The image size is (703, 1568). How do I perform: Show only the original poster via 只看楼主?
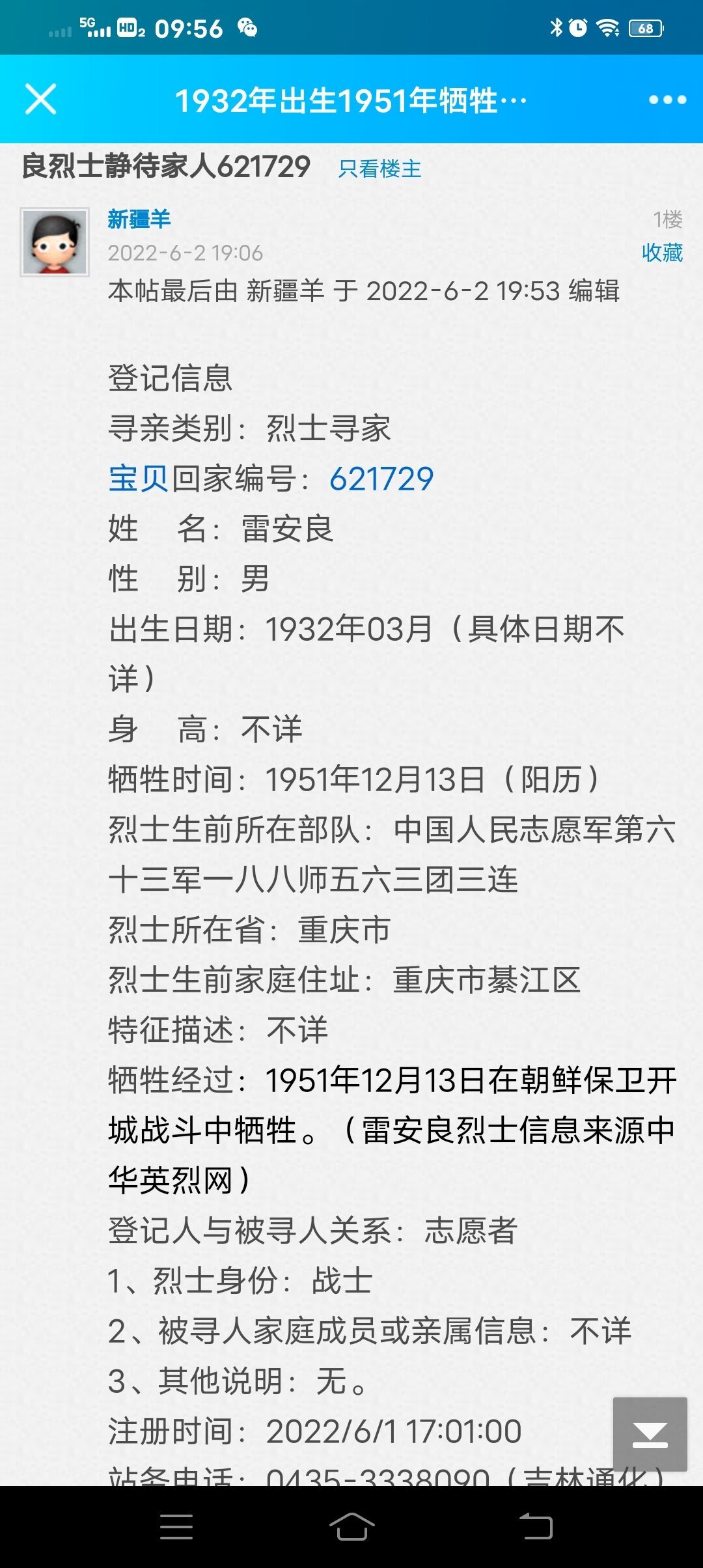click(x=379, y=169)
